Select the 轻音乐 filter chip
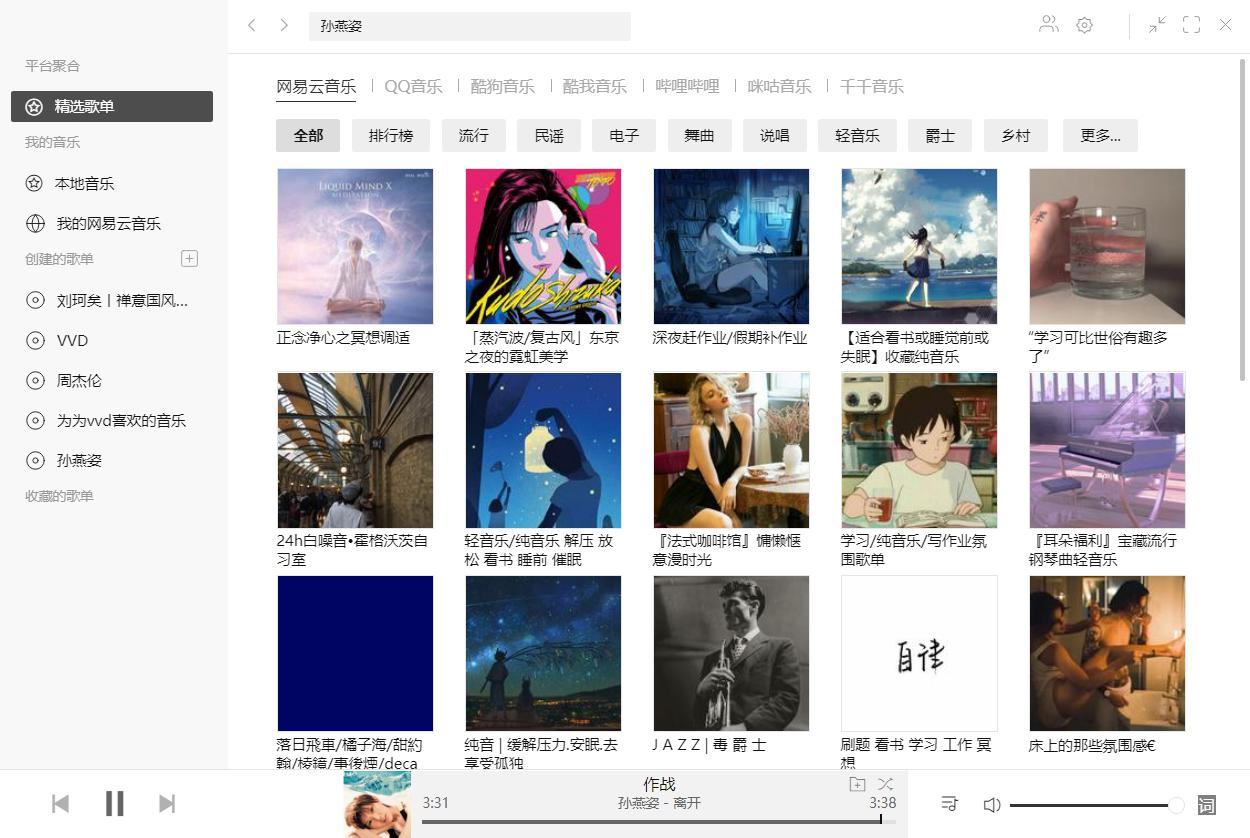 click(x=857, y=136)
